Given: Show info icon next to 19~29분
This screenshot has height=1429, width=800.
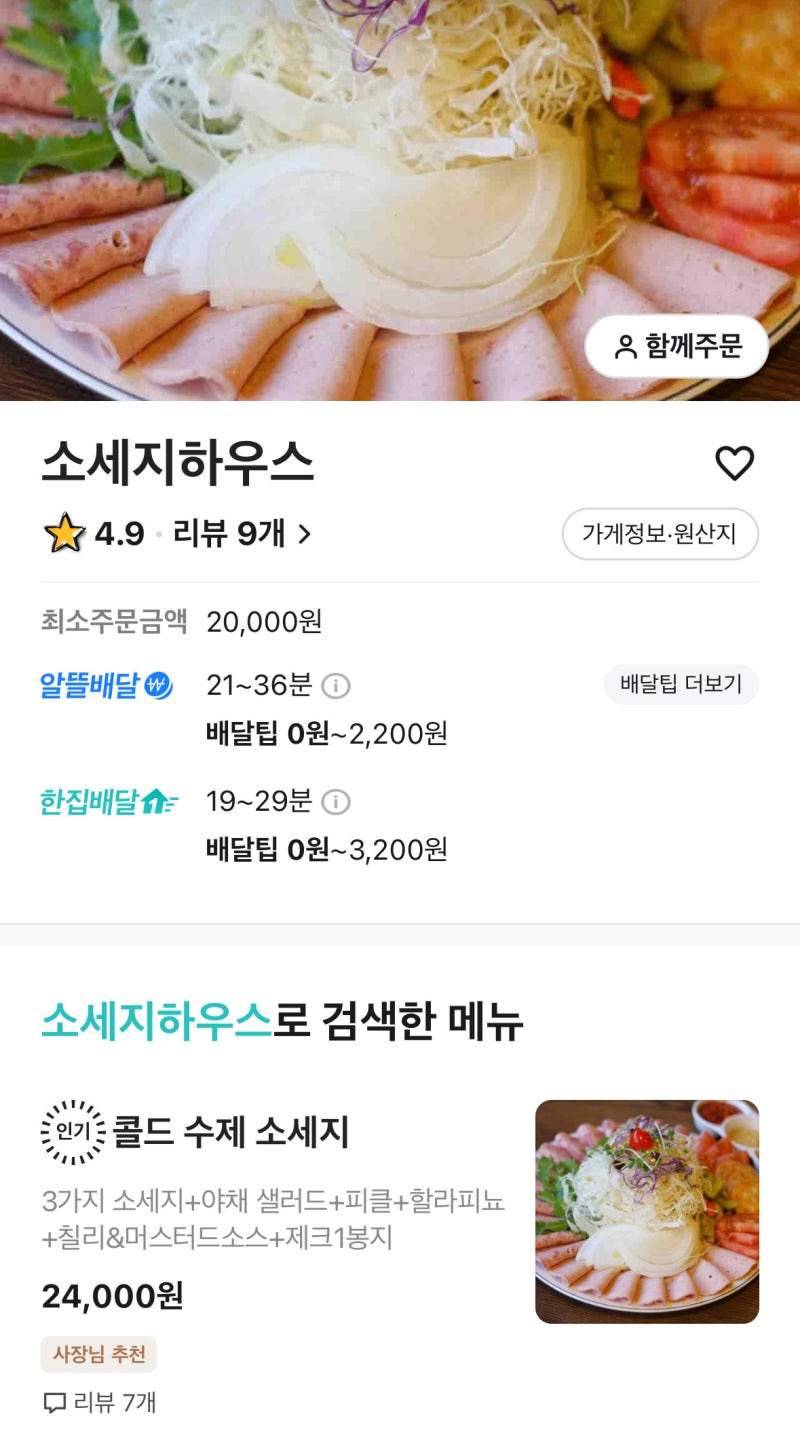Looking at the screenshot, I should pyautogui.click(x=336, y=802).
